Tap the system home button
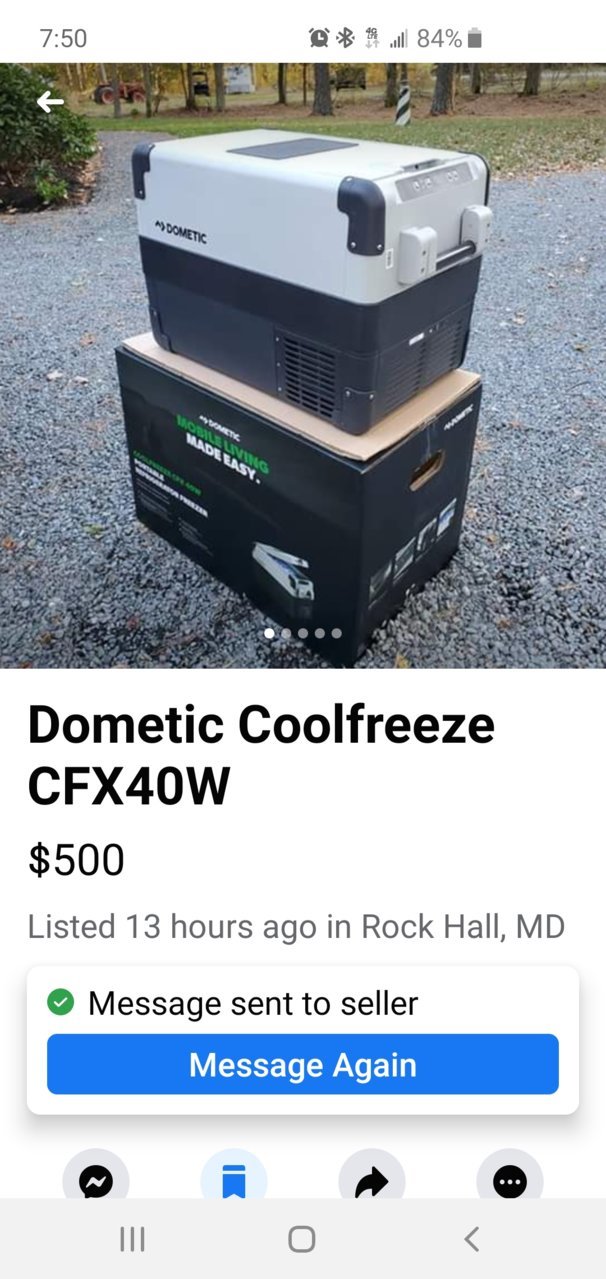 pos(302,1239)
